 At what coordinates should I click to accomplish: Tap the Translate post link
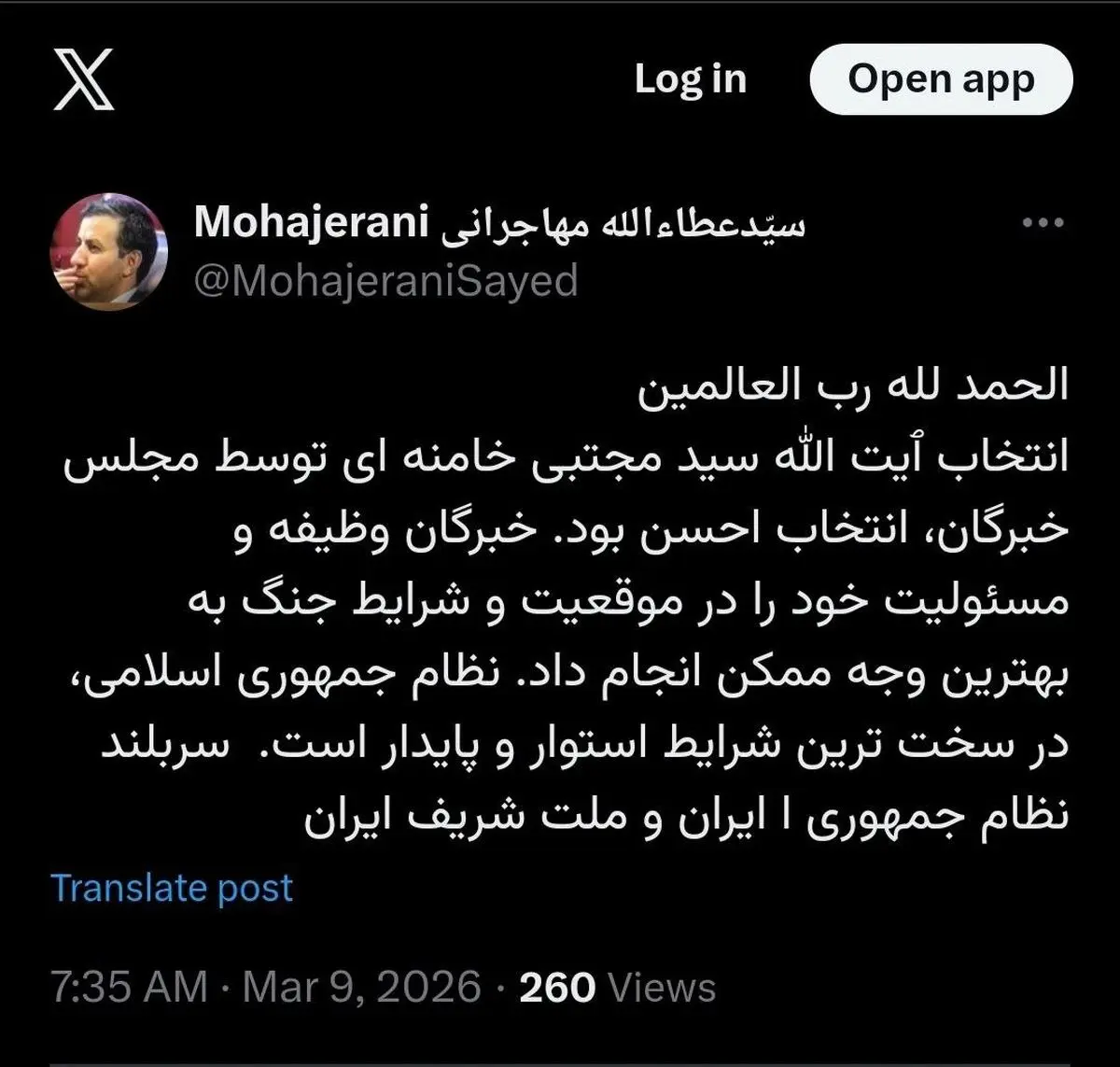pos(173,888)
